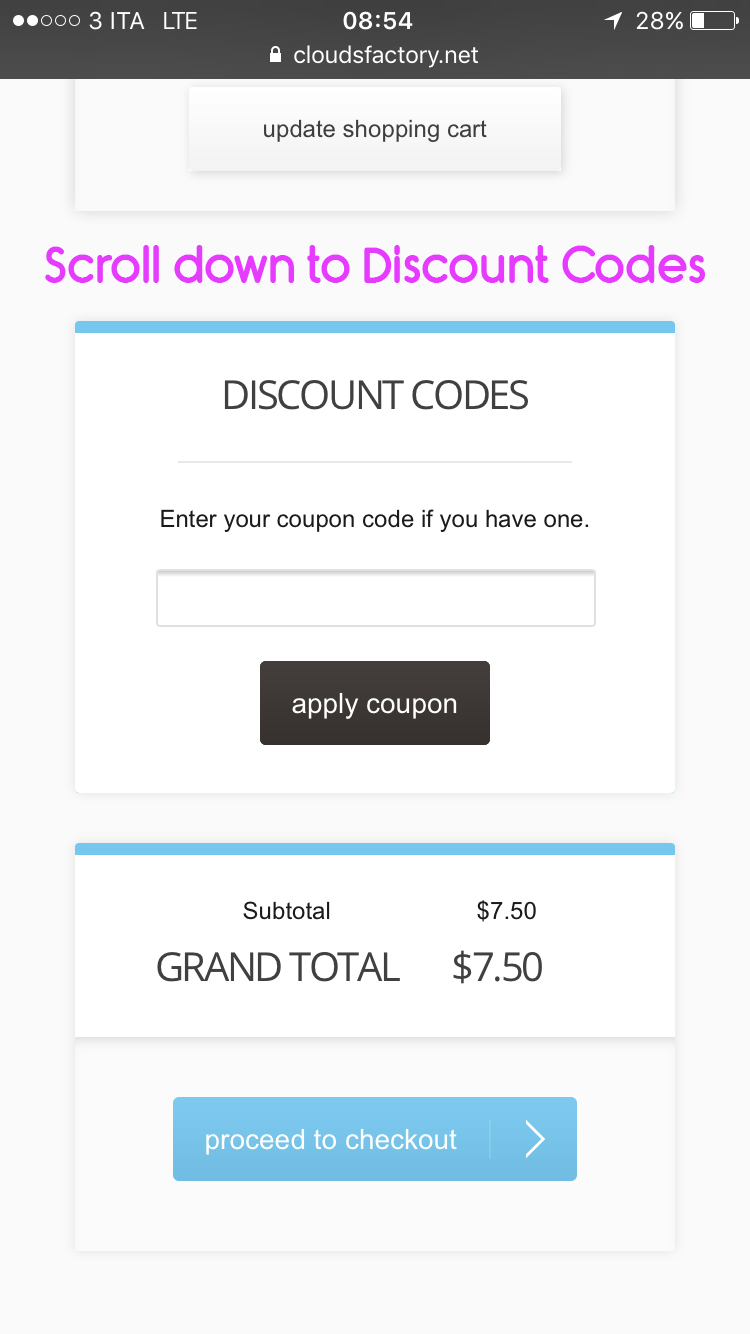Tap the cloudsfactory.net address bar
The image size is (750, 1334).
[375, 55]
